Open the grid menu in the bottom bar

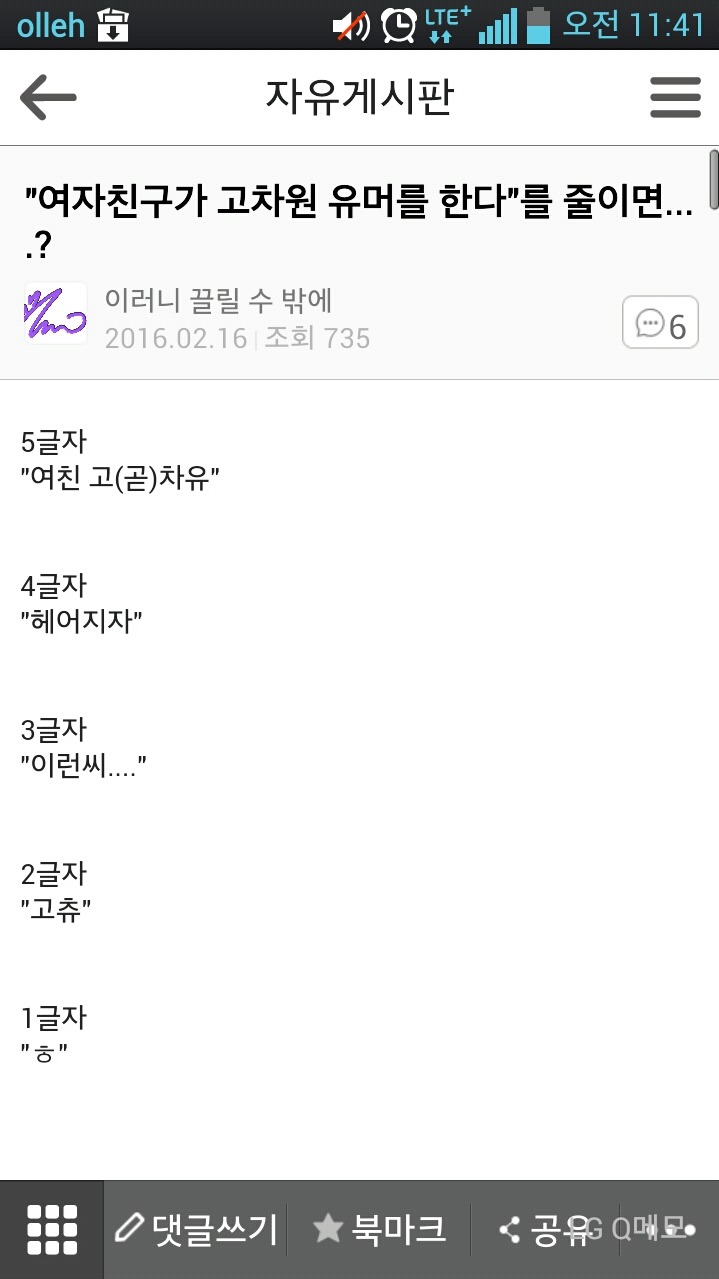click(x=52, y=1229)
